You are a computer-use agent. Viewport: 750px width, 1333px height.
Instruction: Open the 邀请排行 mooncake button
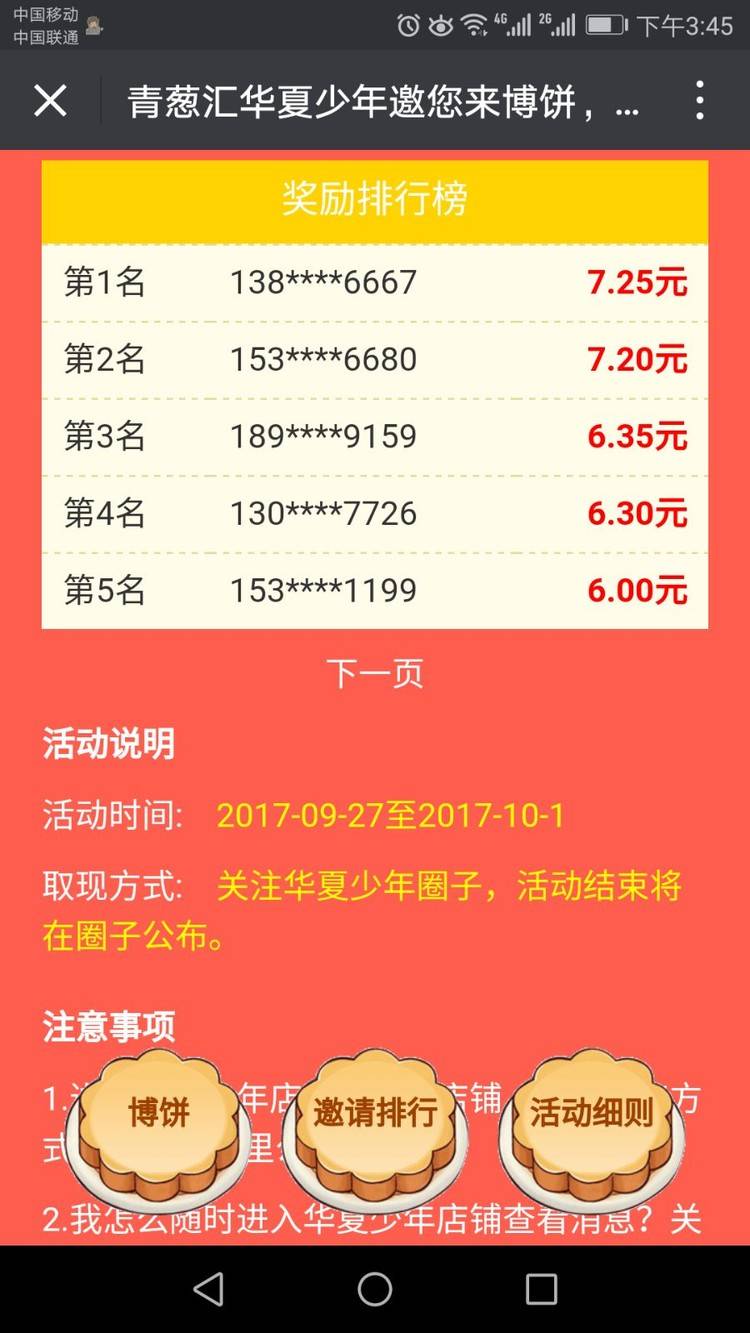375,1126
